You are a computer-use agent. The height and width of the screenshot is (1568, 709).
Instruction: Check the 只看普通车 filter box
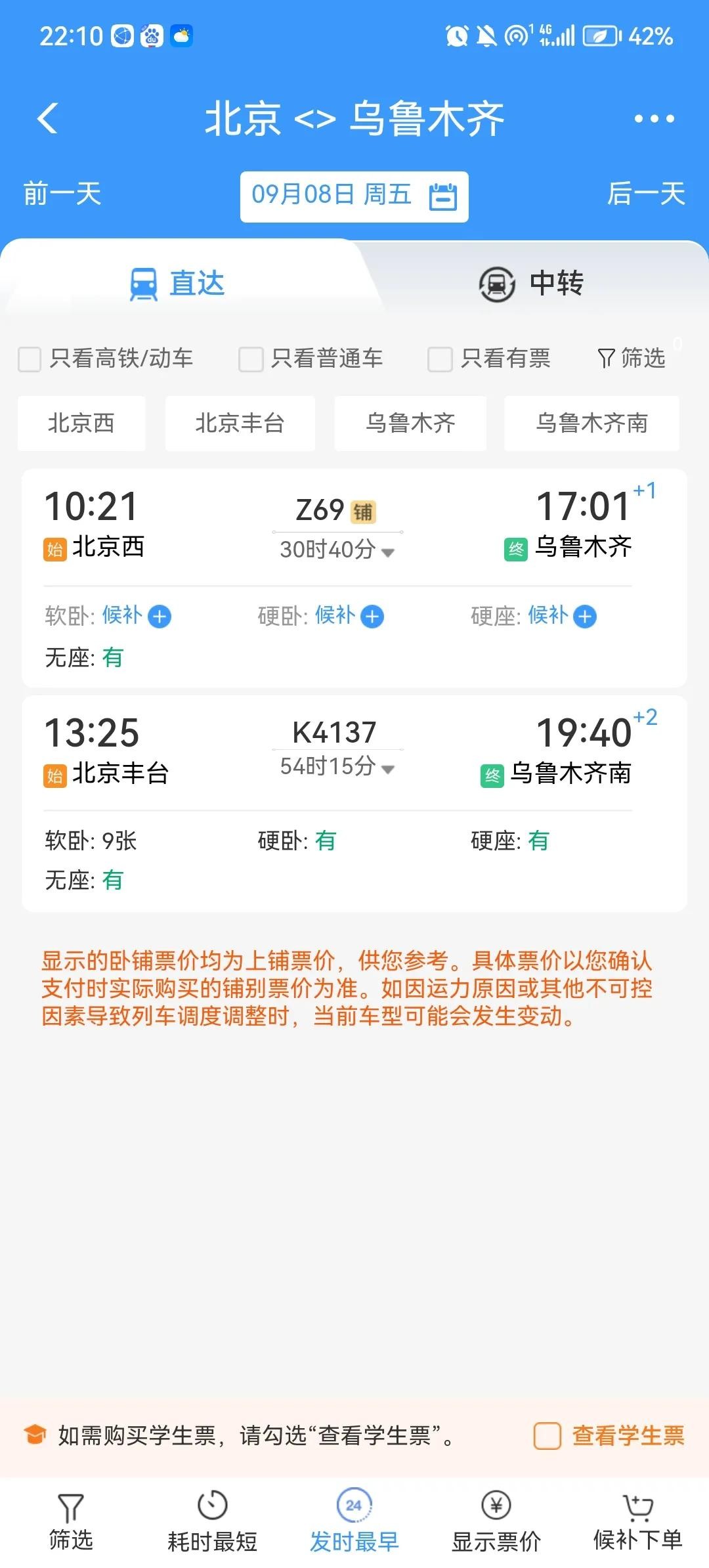(x=251, y=359)
